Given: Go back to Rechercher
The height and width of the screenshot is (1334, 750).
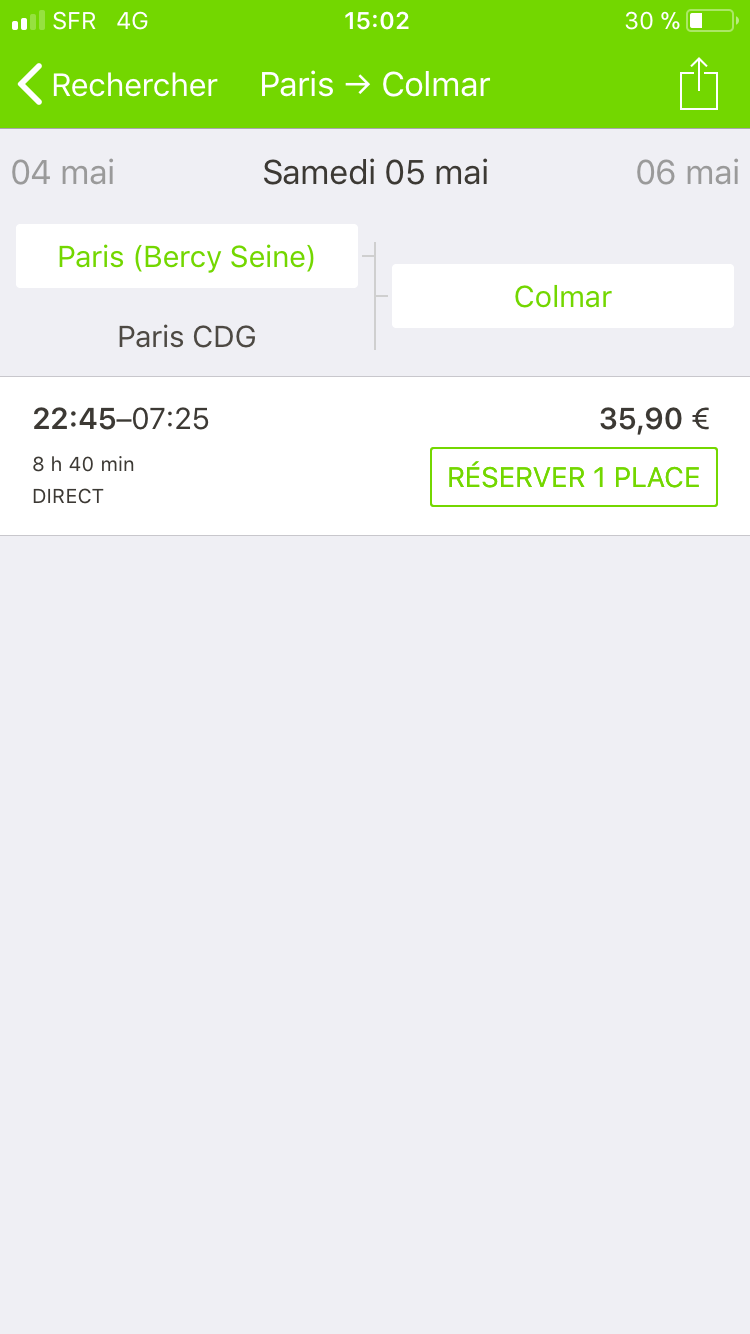Looking at the screenshot, I should coord(117,85).
